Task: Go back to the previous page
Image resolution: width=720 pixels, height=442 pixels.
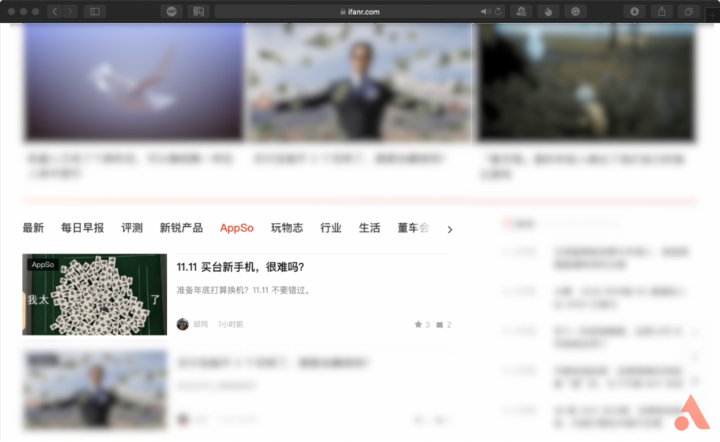Action: point(54,11)
